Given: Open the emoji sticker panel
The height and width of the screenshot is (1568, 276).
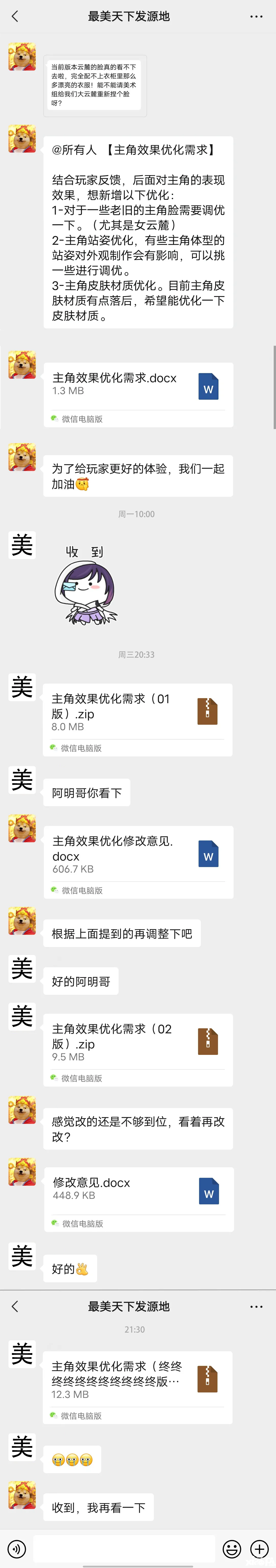Looking at the screenshot, I should click(232, 1549).
